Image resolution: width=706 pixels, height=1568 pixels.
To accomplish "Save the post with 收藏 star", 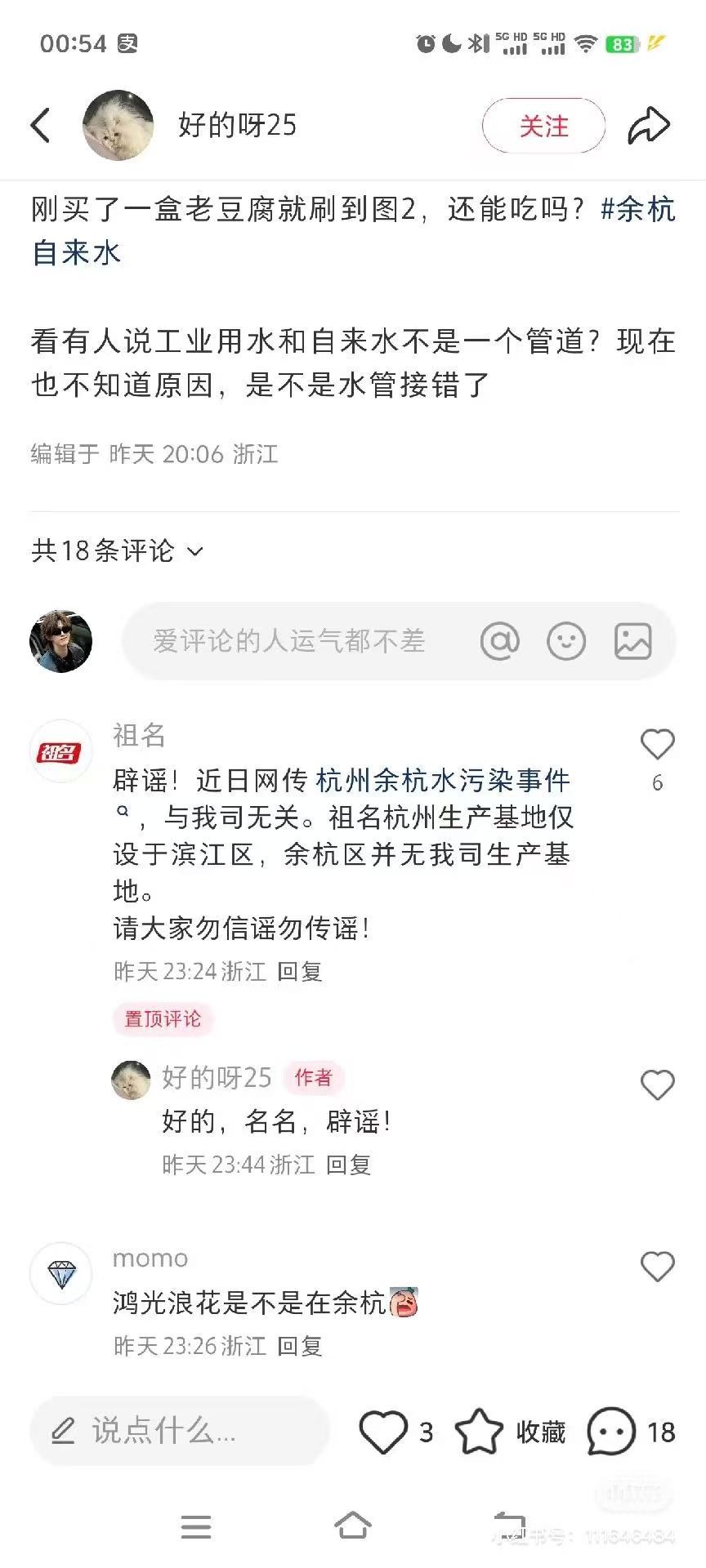I will pyautogui.click(x=510, y=1432).
